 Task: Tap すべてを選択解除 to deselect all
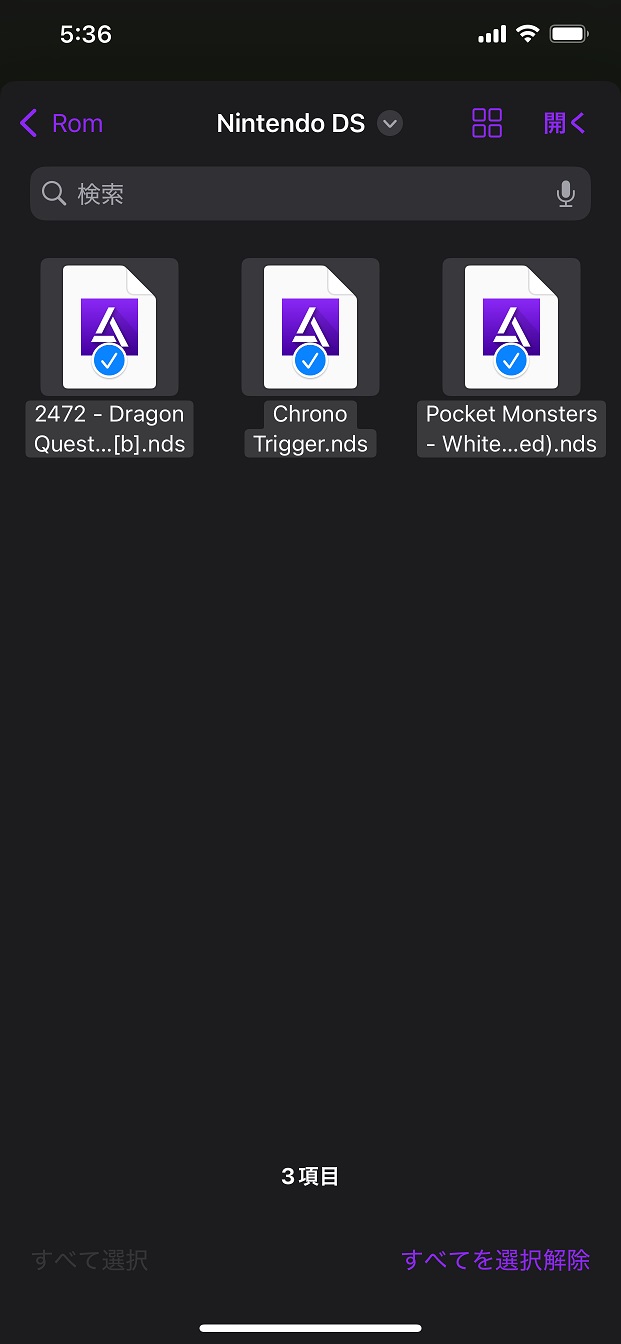pos(495,1260)
